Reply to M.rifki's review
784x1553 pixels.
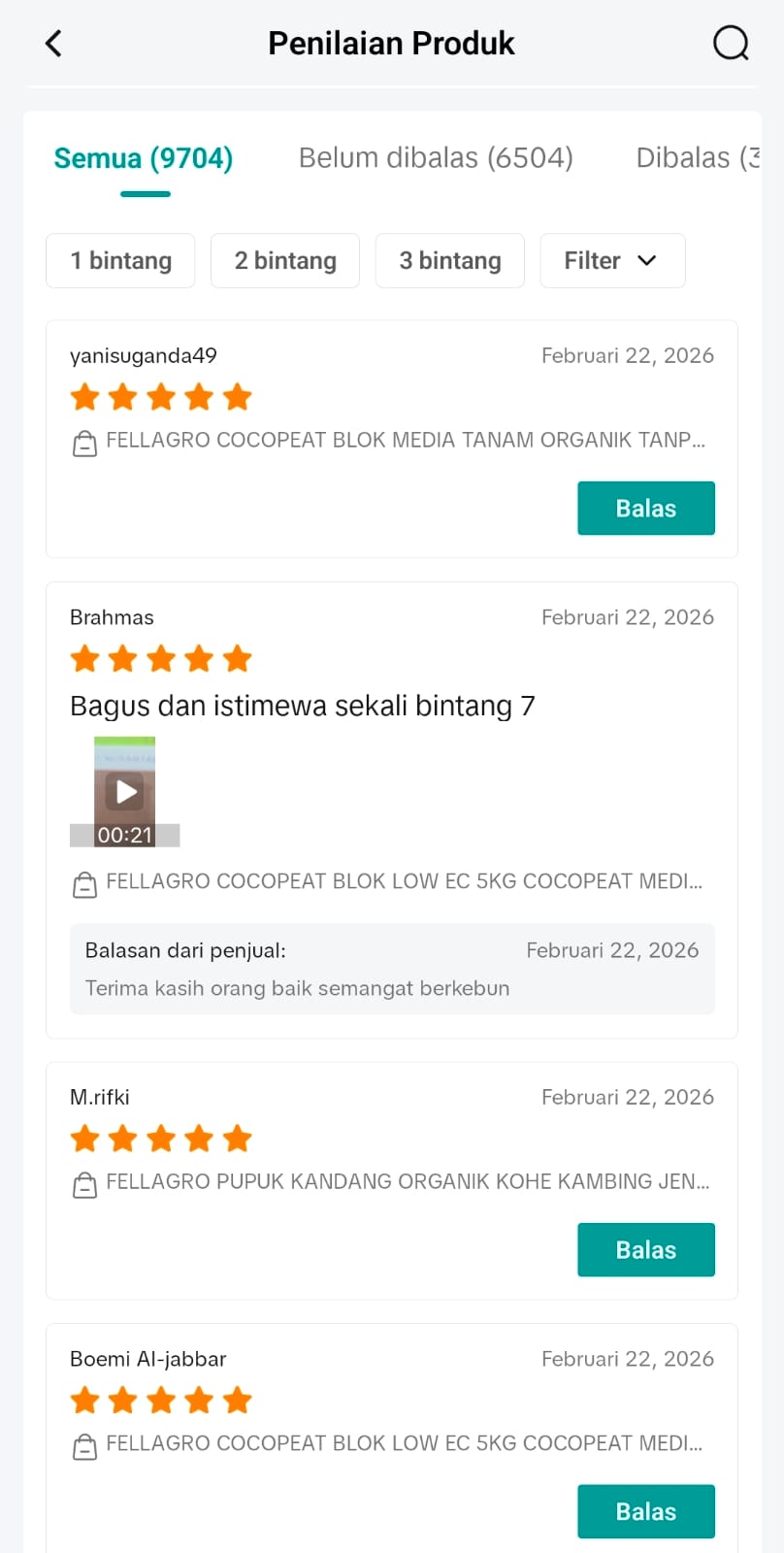pos(646,1250)
